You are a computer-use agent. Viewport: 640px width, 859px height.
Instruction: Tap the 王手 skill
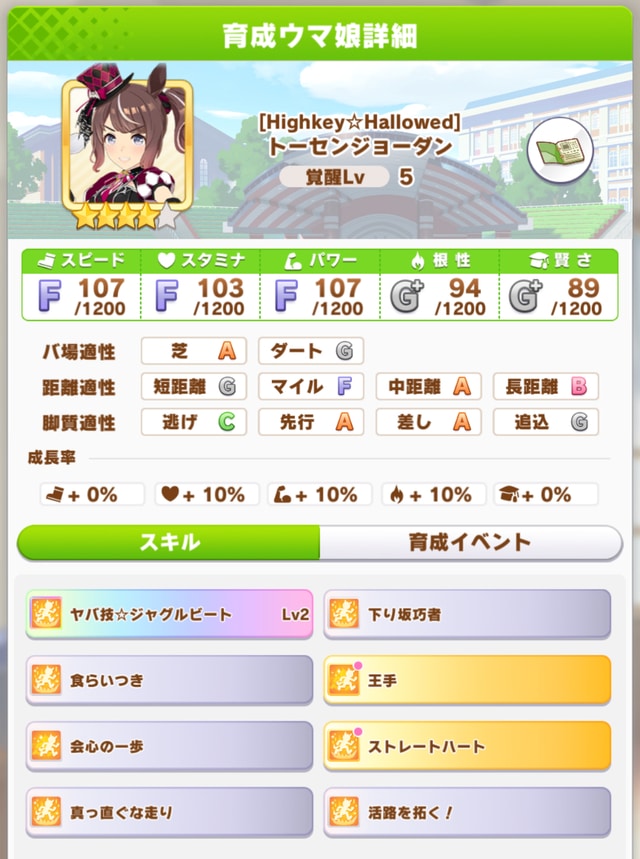point(467,680)
